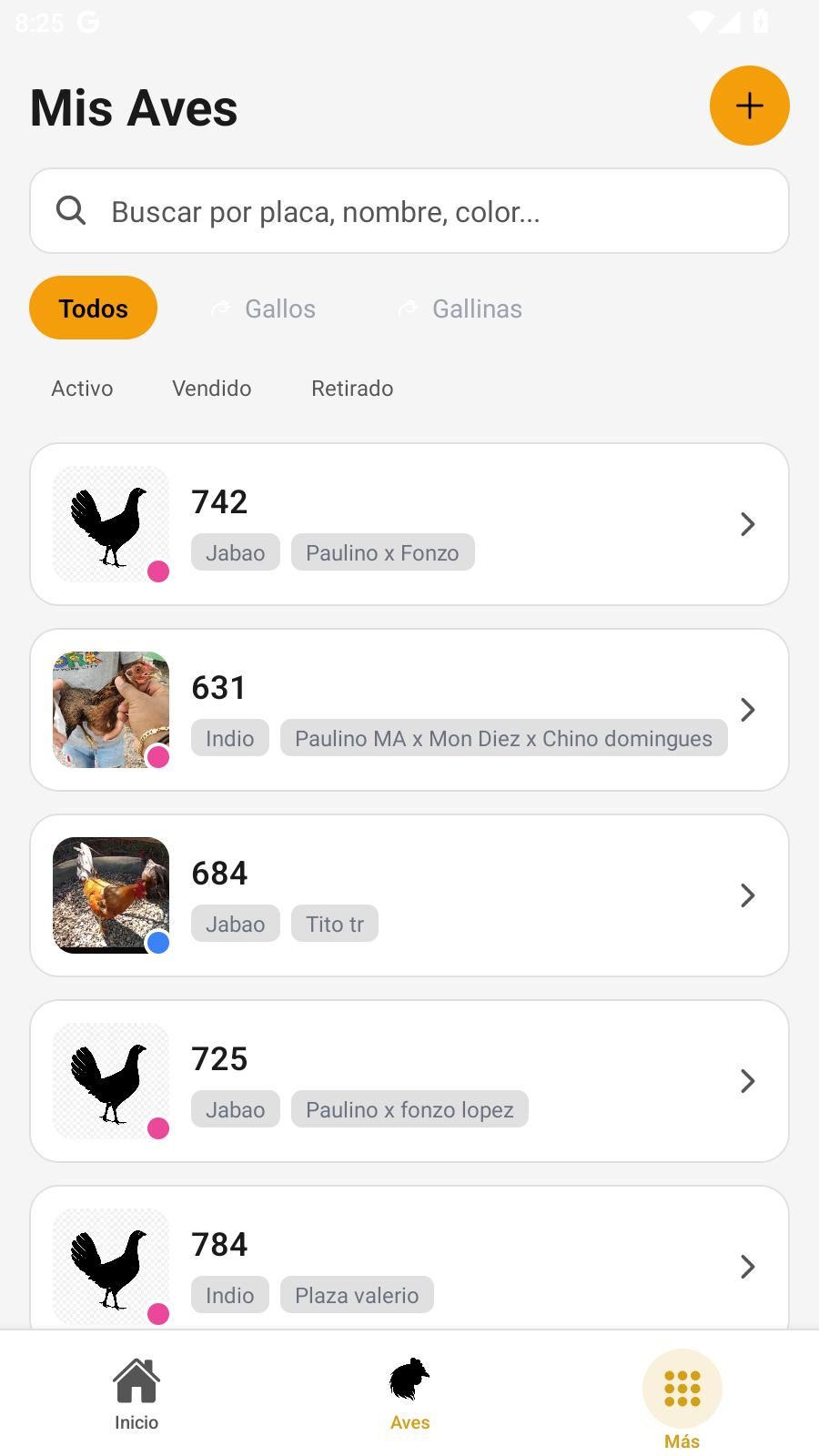Image resolution: width=819 pixels, height=1456 pixels.
Task: Tap the placeholder bird silhouette for bird 742
Action: pos(110,524)
